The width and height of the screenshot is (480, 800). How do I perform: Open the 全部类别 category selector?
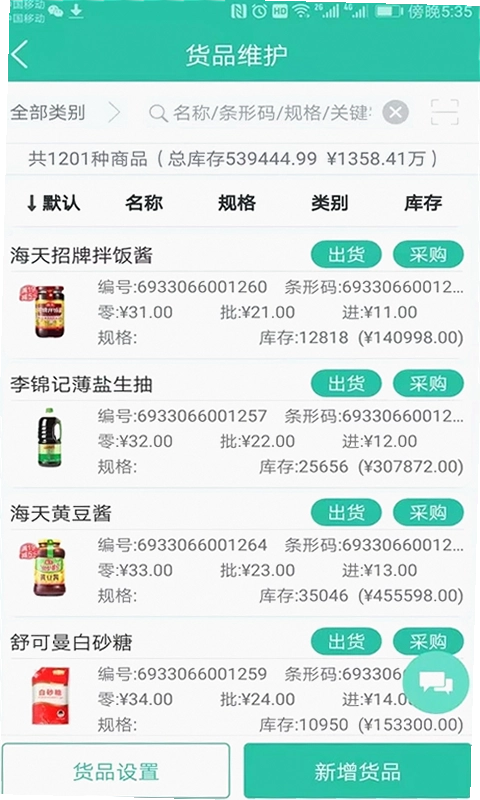click(x=65, y=112)
